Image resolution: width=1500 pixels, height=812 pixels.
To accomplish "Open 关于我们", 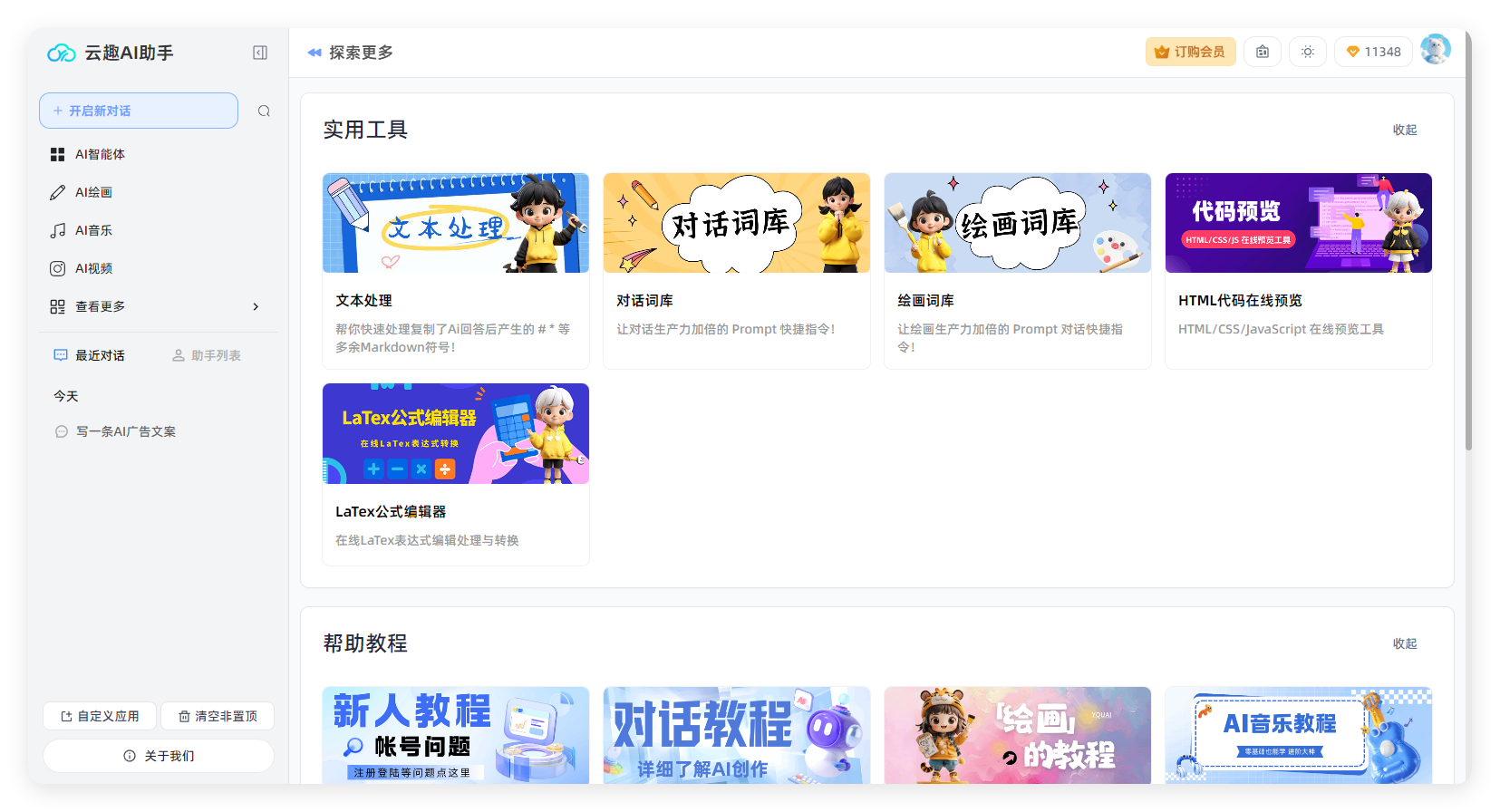I will click(x=159, y=756).
